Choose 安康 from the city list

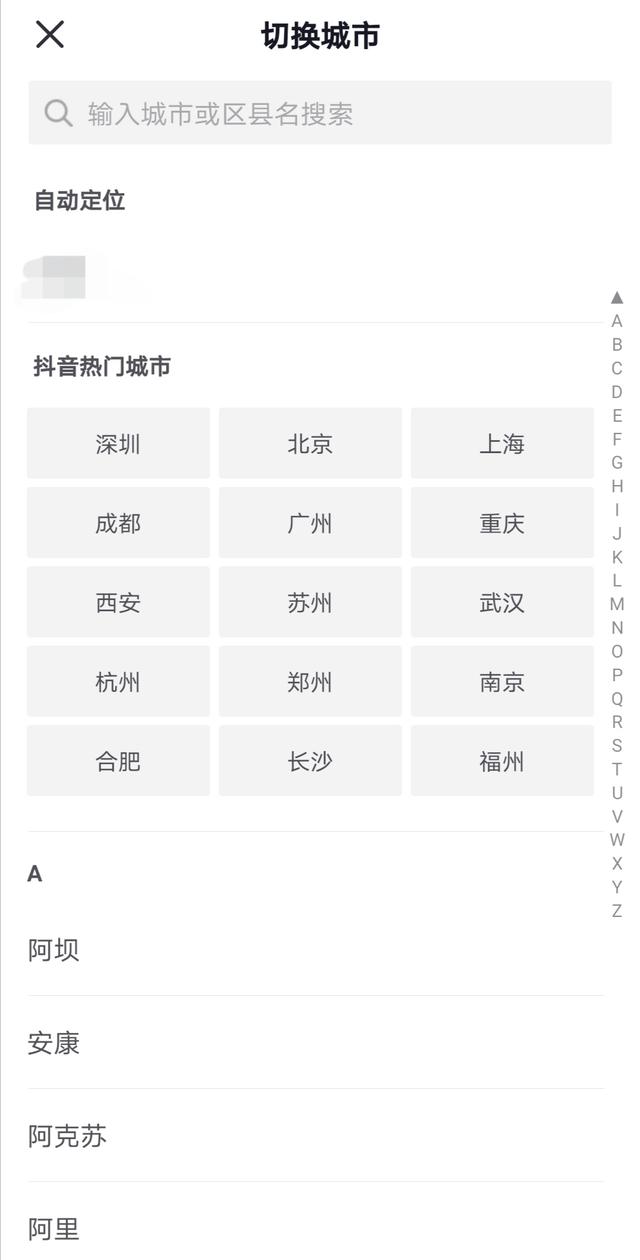point(316,1043)
